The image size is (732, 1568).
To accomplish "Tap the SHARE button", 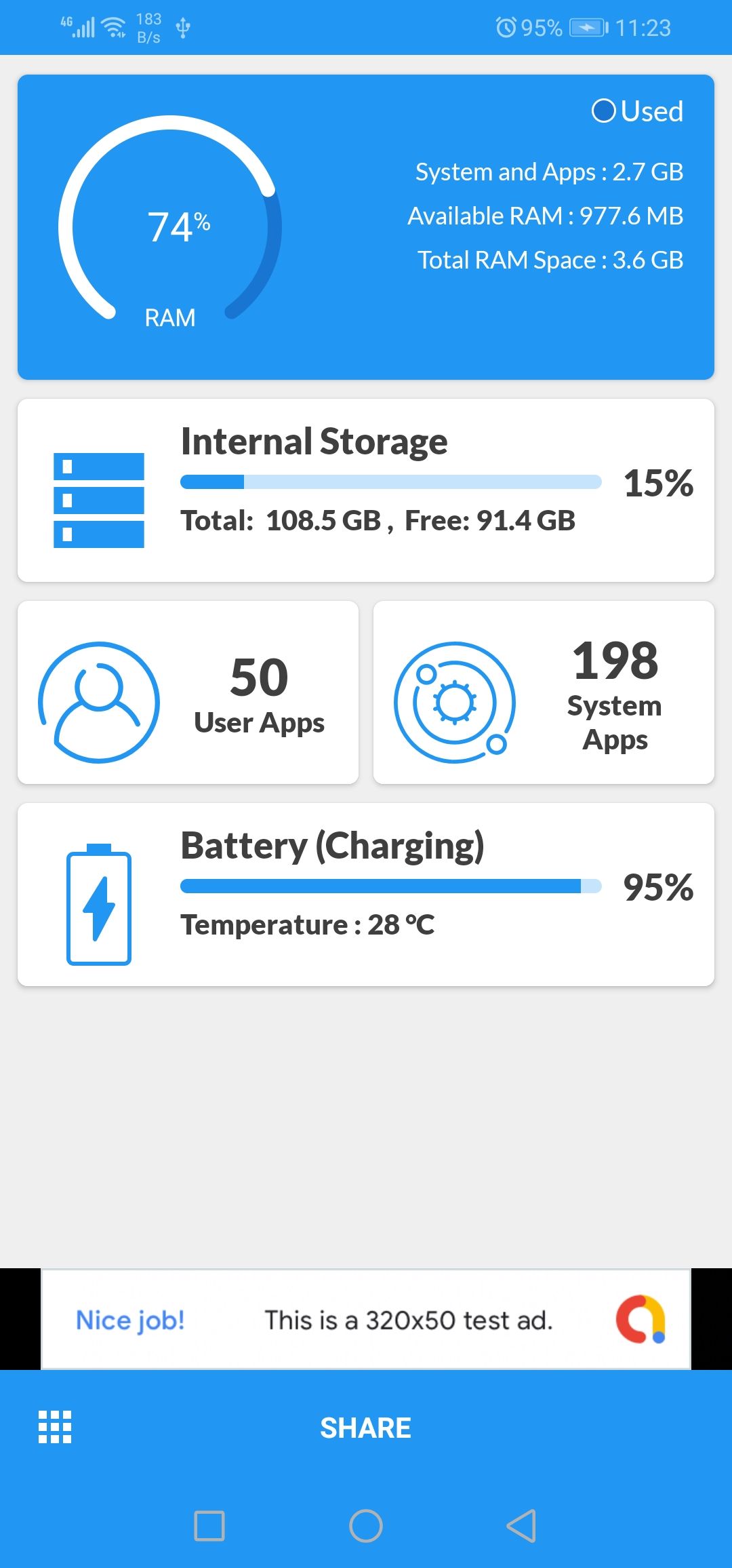I will click(x=365, y=1428).
